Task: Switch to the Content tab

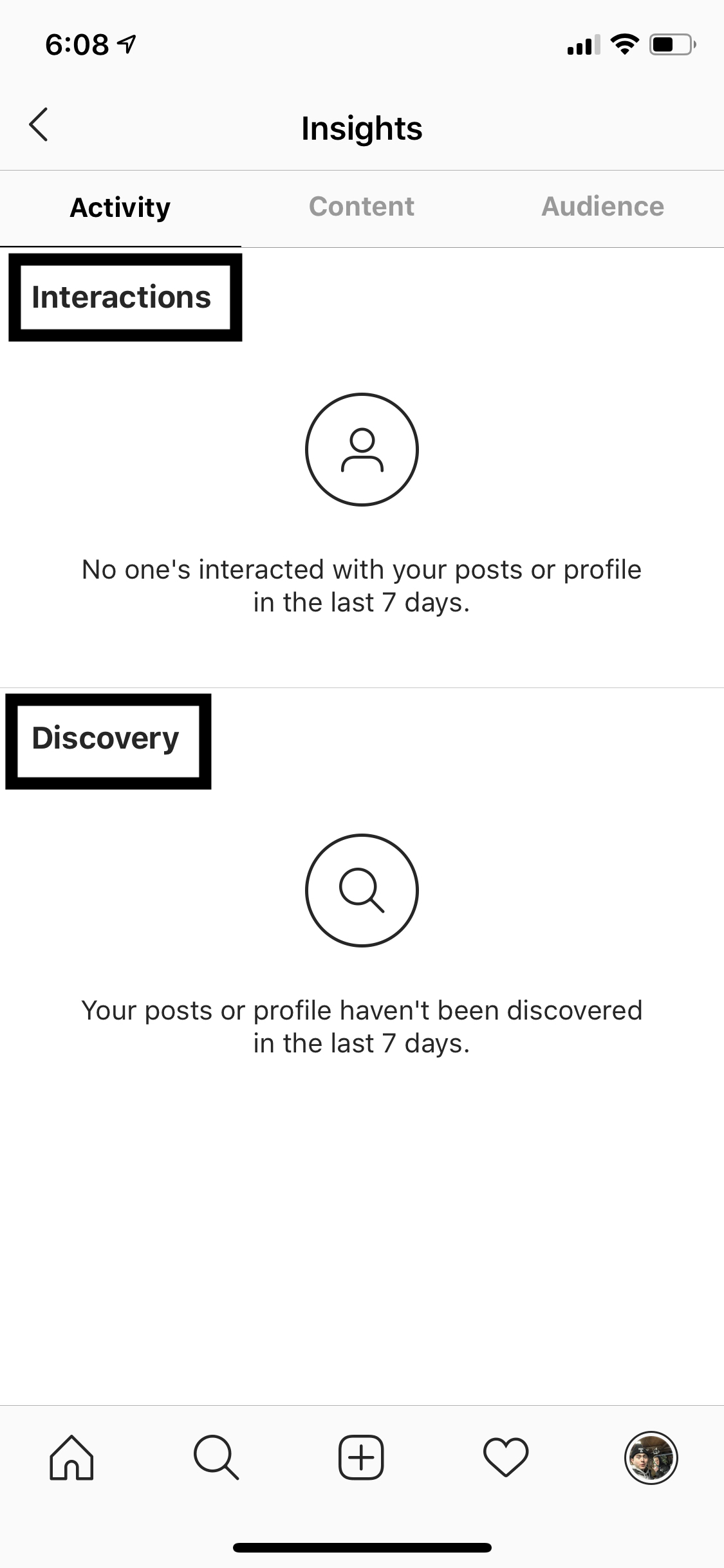Action: [x=361, y=207]
